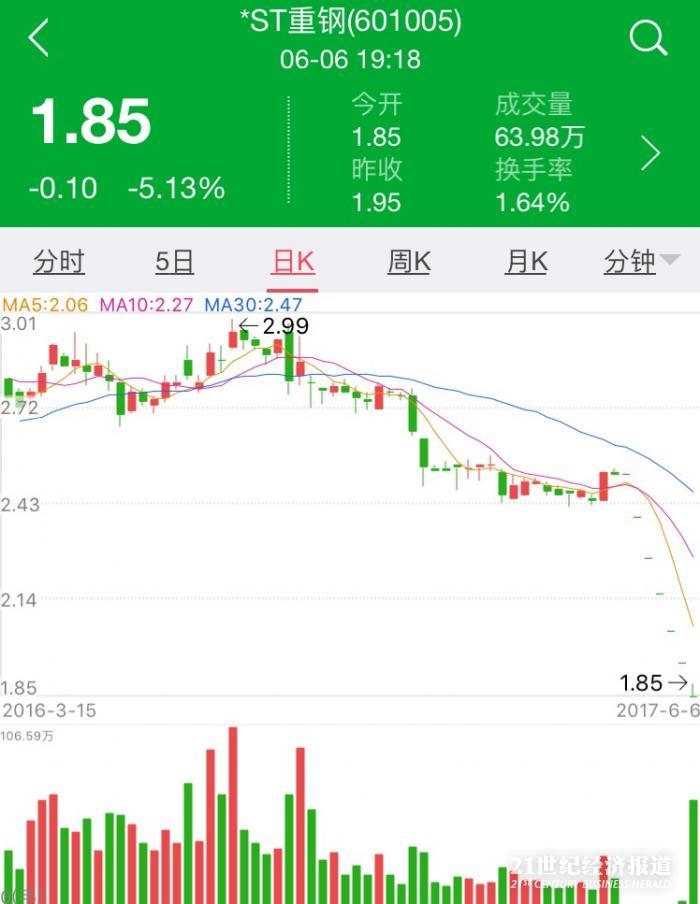Viewport: 700px width, 904px height.
Task: Select the 日K chart tab
Action: pos(293,262)
